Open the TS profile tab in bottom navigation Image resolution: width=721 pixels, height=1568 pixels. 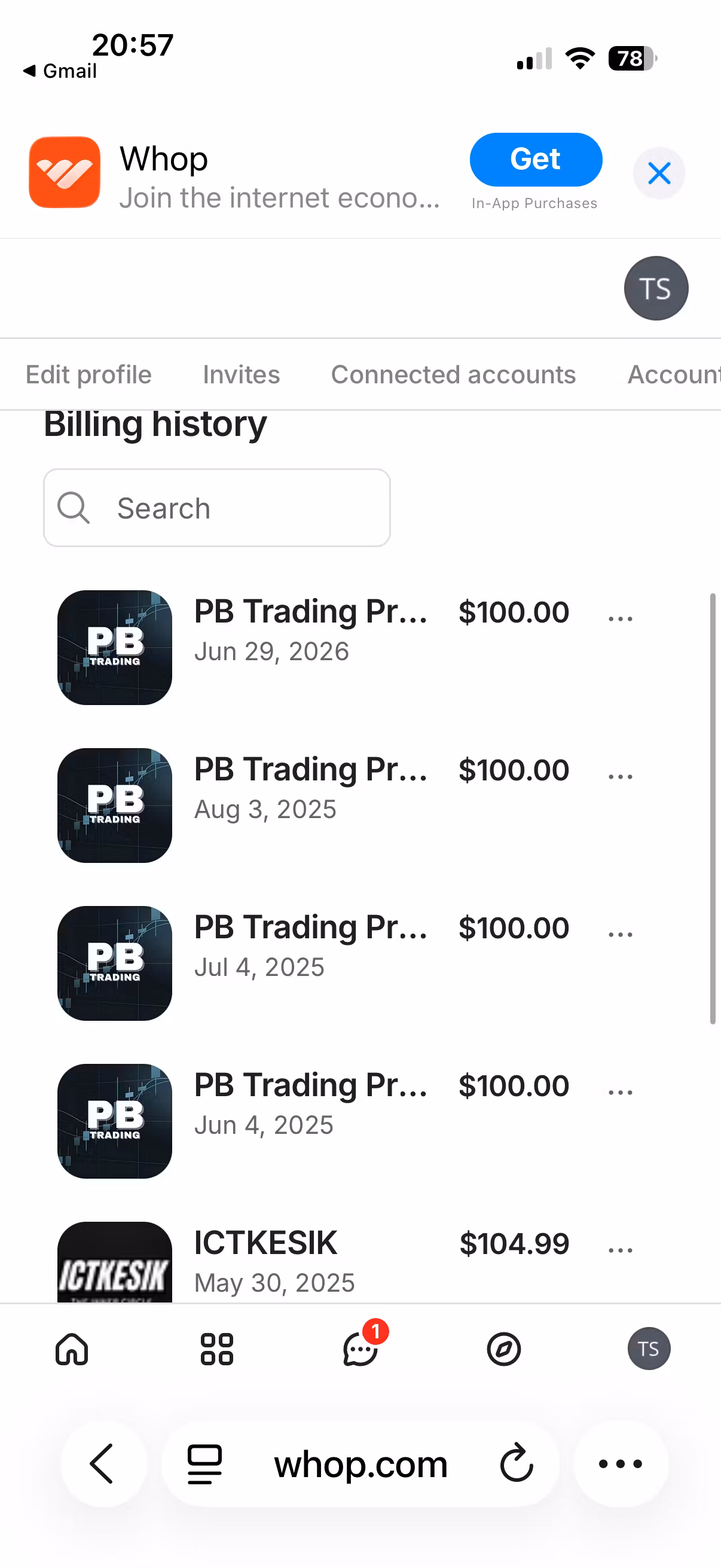pos(649,1349)
